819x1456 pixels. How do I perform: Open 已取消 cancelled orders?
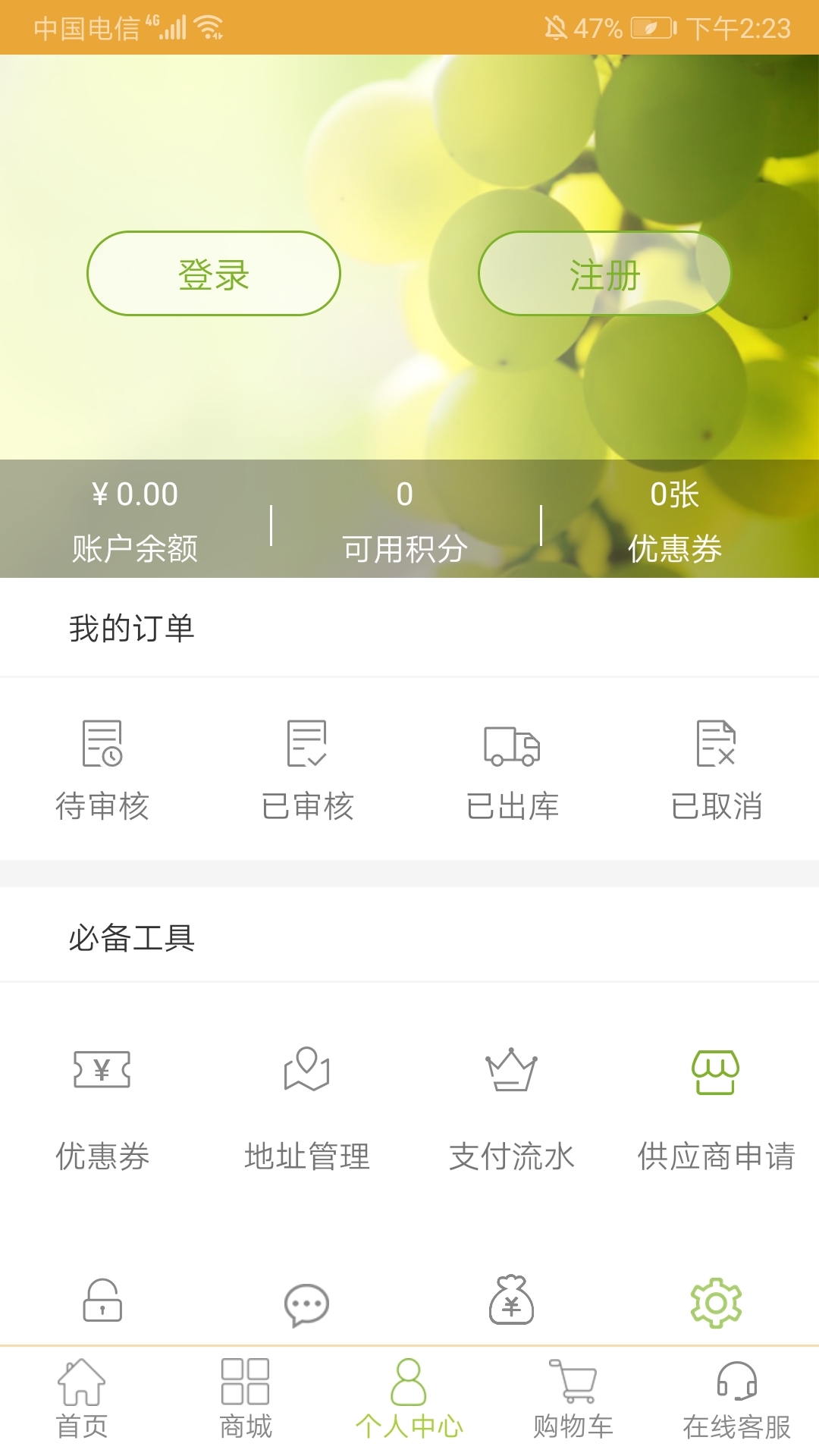(x=717, y=769)
